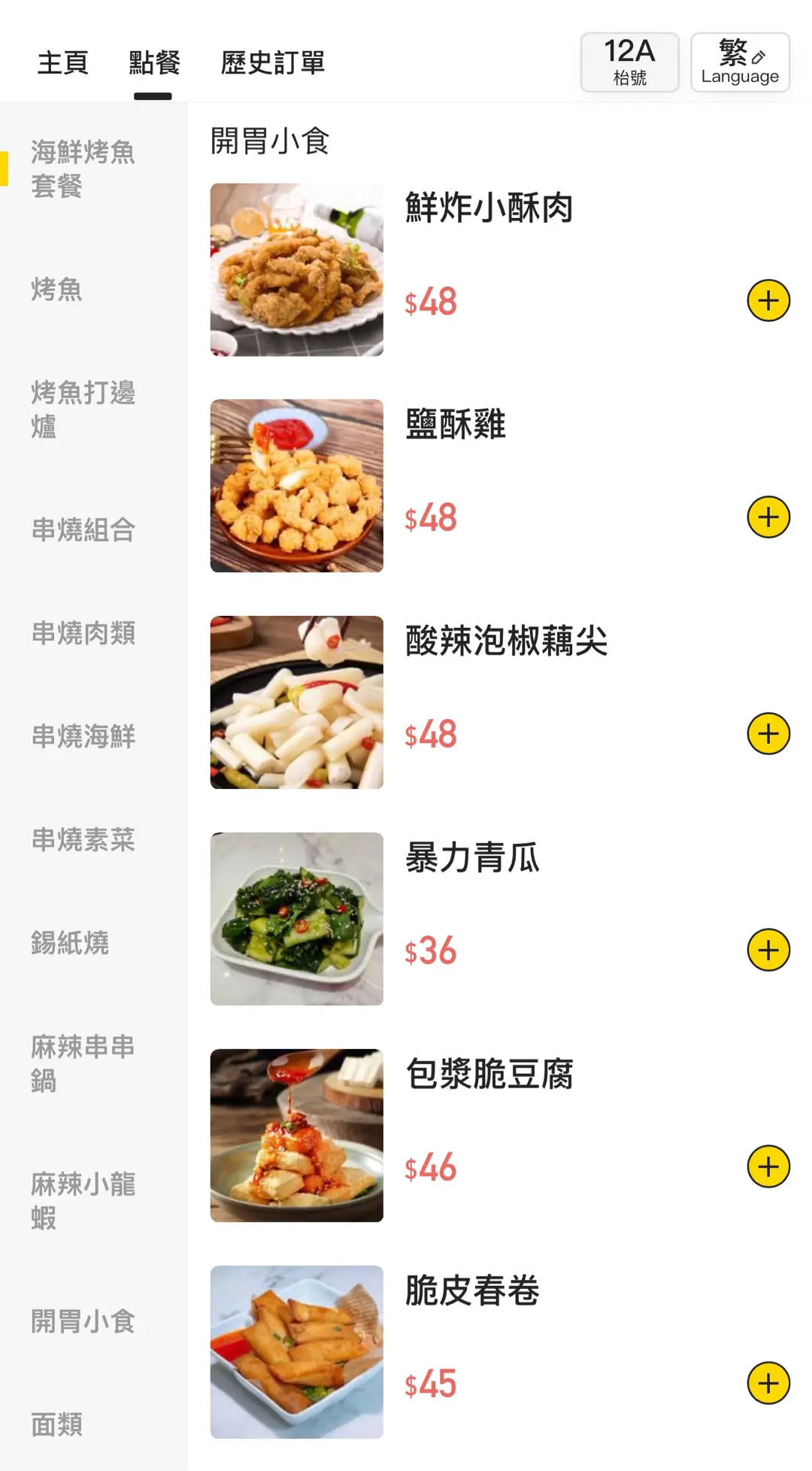Open the 鹽酥雞 dish photo
The width and height of the screenshot is (812, 1471).
(x=297, y=486)
